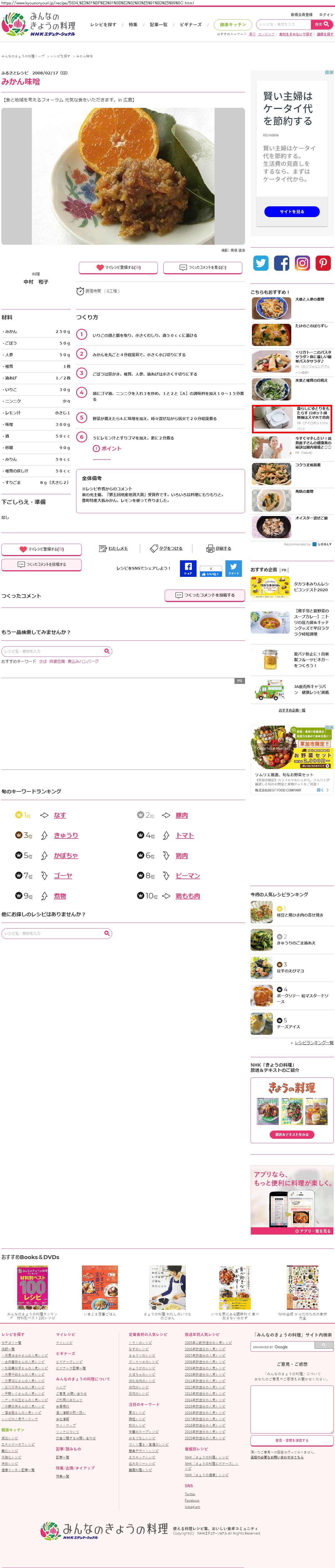Open ranked recipe きゅうりのごま酢あえ
Image resolution: width=335 pixels, height=1568 pixels.
296,943
